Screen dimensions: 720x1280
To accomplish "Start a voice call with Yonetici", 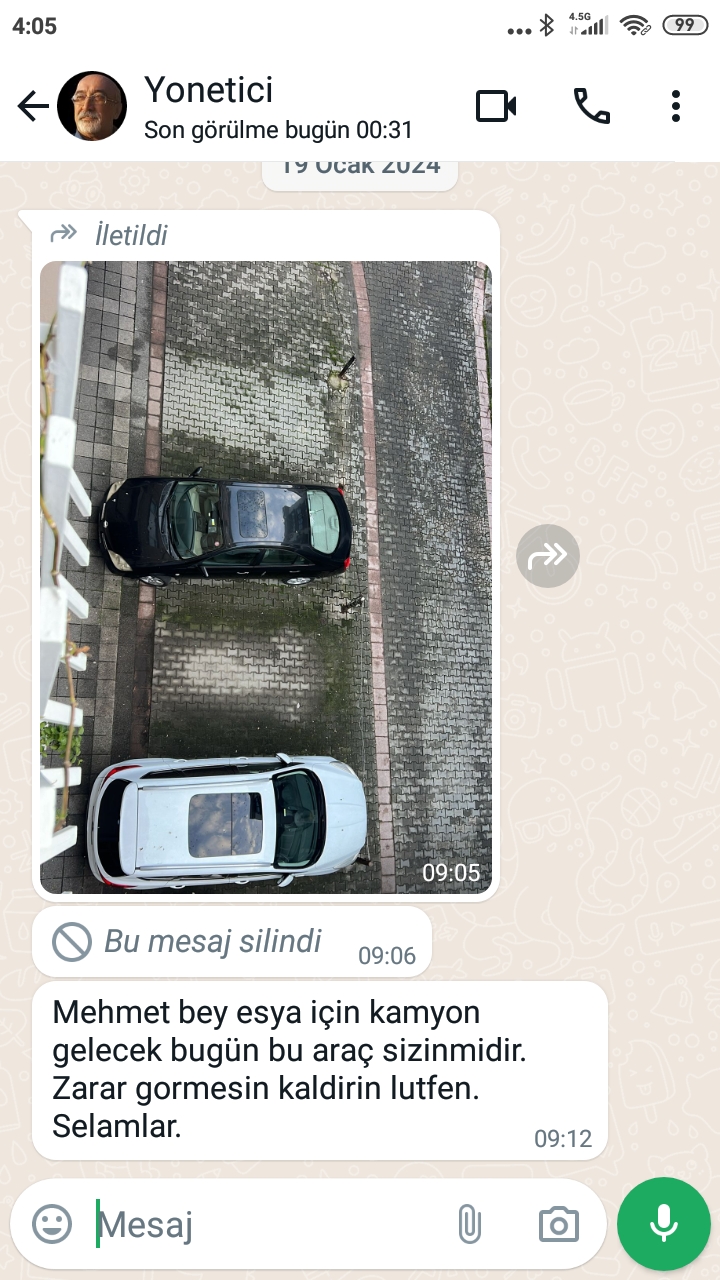I will (x=591, y=106).
